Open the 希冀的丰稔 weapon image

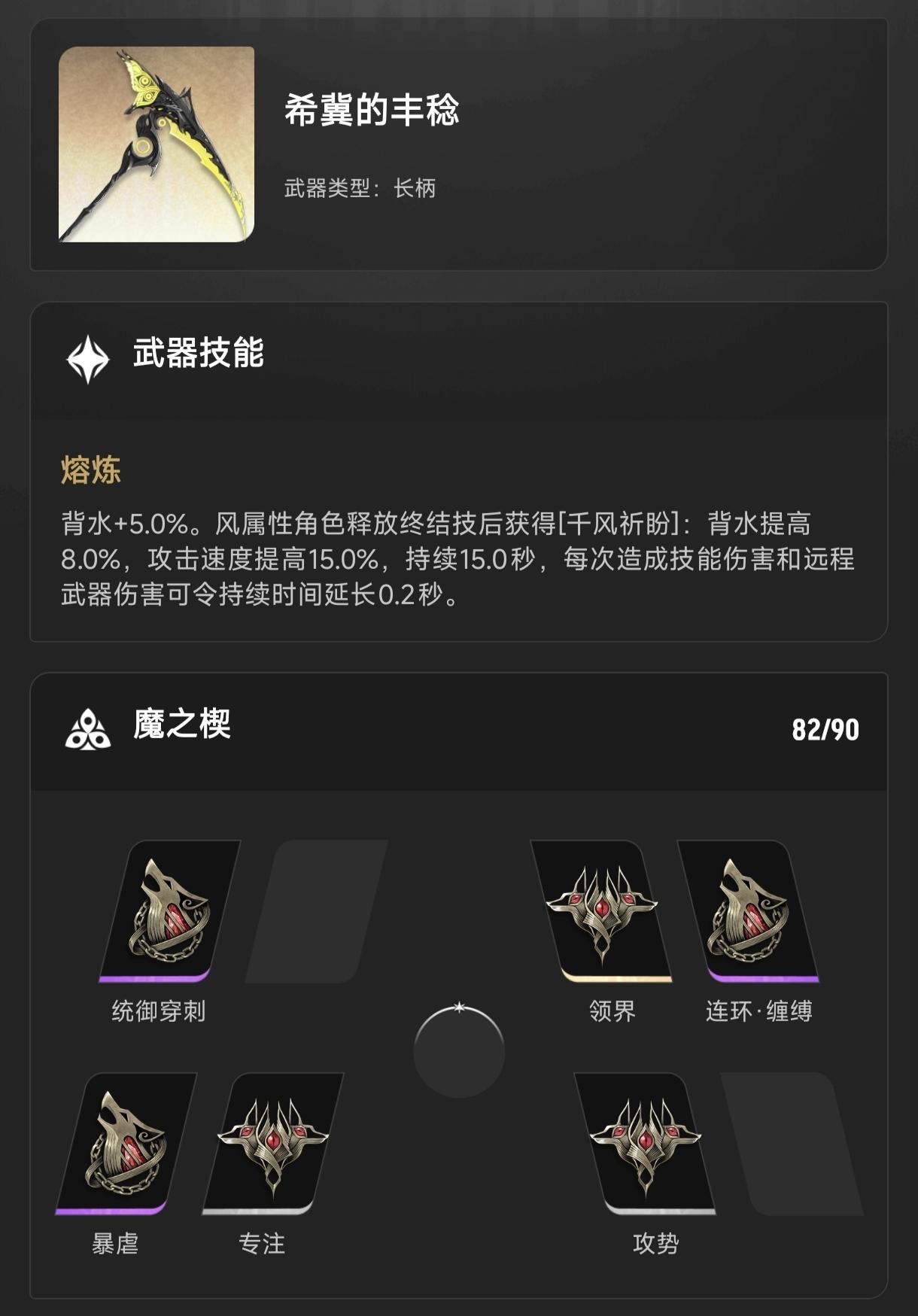point(157,144)
